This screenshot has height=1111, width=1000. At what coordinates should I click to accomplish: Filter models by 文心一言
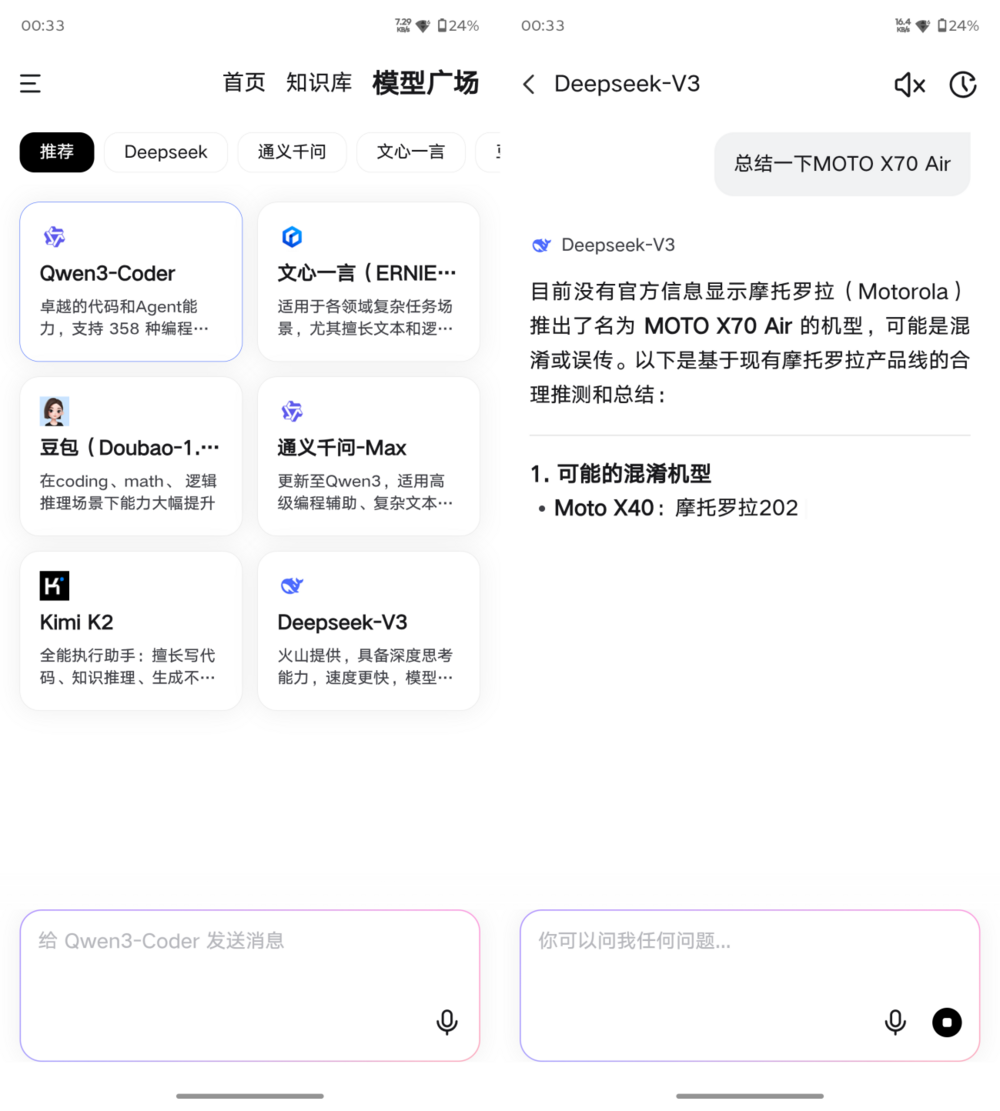[x=410, y=152]
